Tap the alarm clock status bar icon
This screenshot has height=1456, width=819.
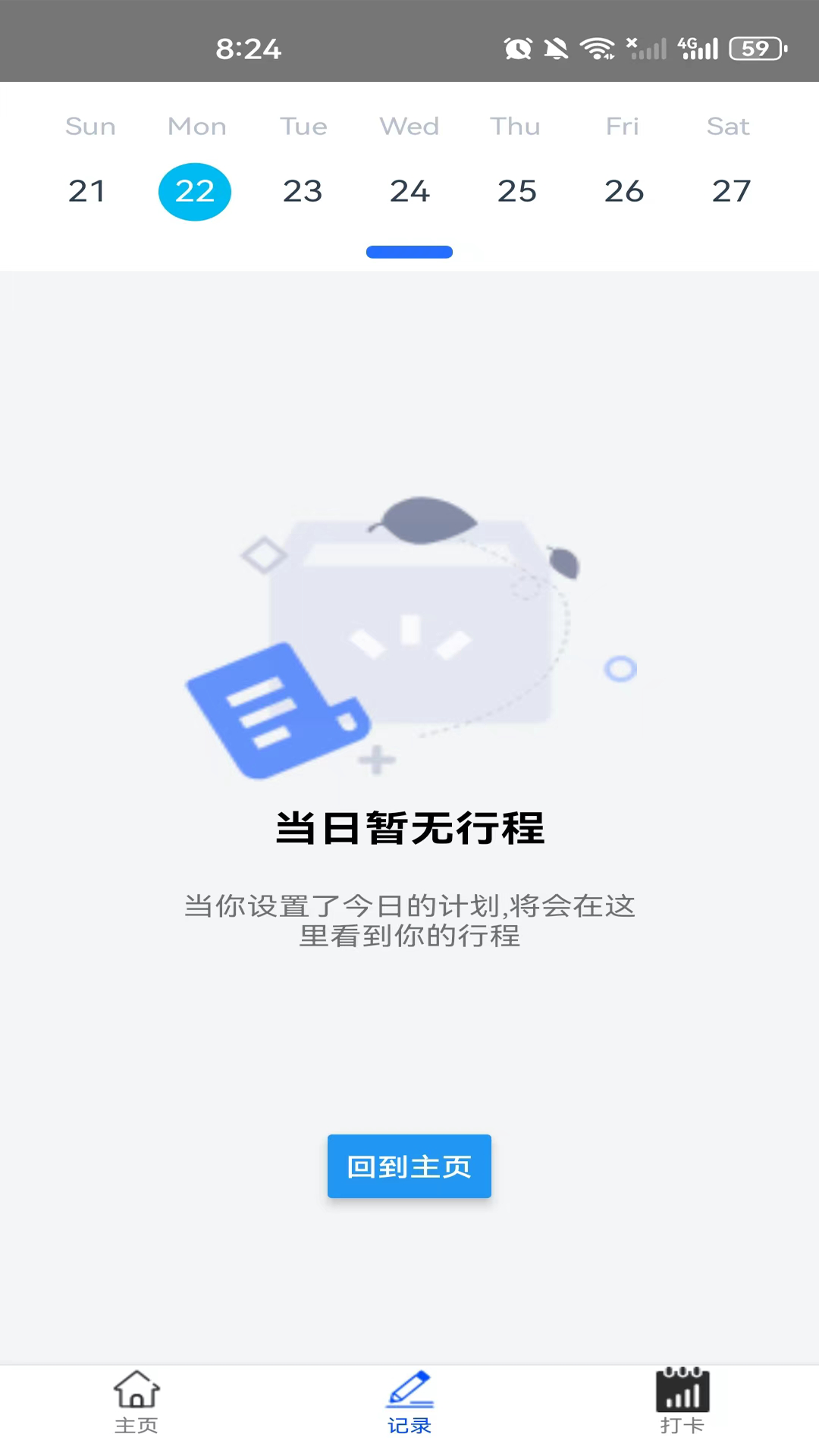518,49
